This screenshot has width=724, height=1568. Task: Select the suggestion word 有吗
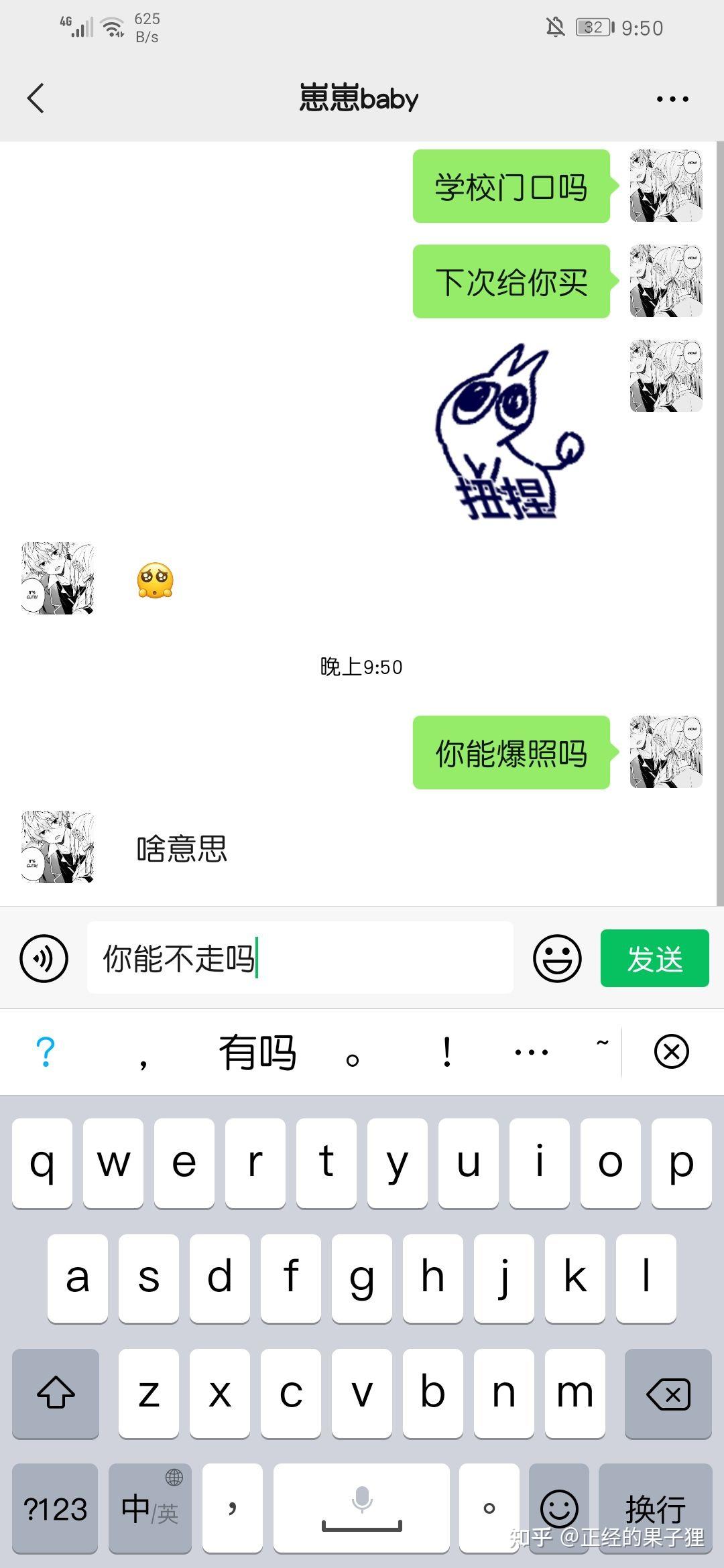[255, 1052]
